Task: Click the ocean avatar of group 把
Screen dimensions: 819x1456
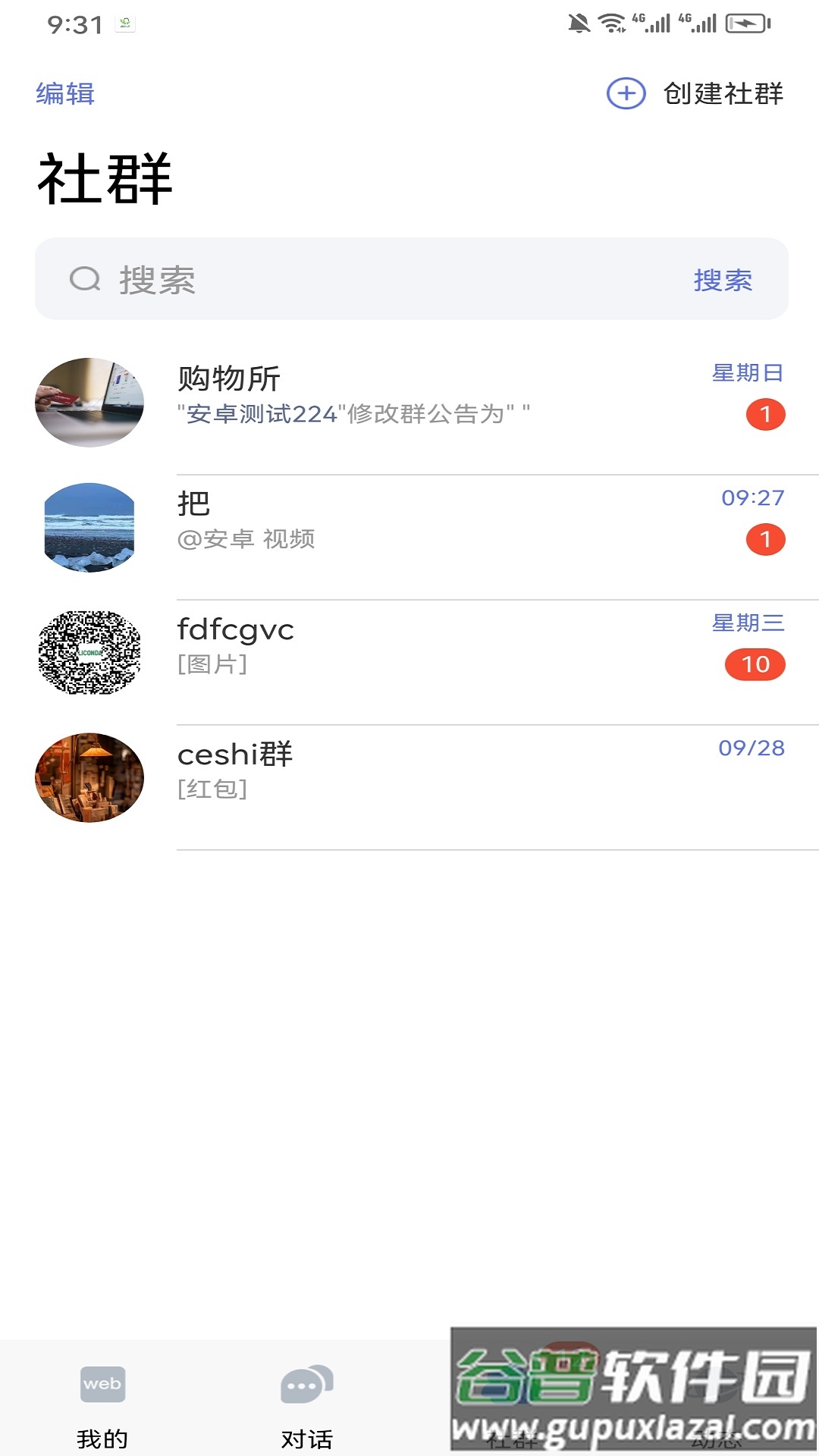Action: point(89,526)
